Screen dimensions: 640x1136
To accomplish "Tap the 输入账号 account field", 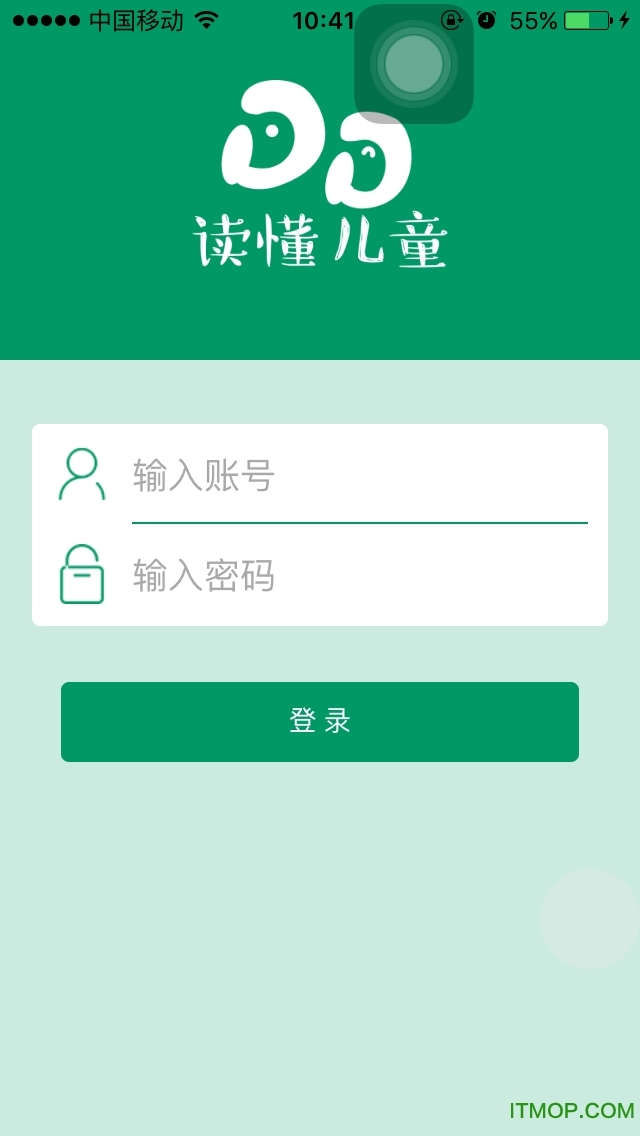I will [358, 475].
